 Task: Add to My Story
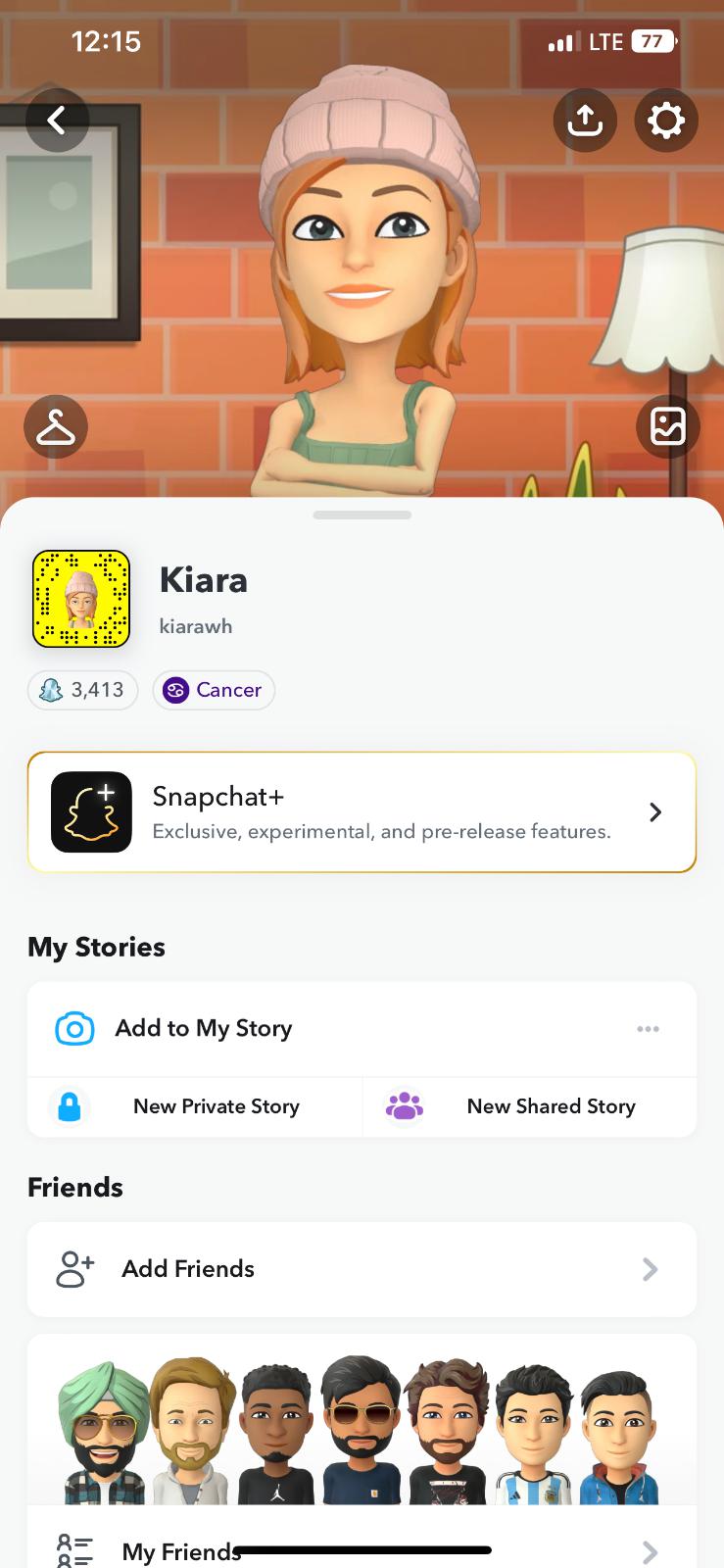pos(204,1028)
